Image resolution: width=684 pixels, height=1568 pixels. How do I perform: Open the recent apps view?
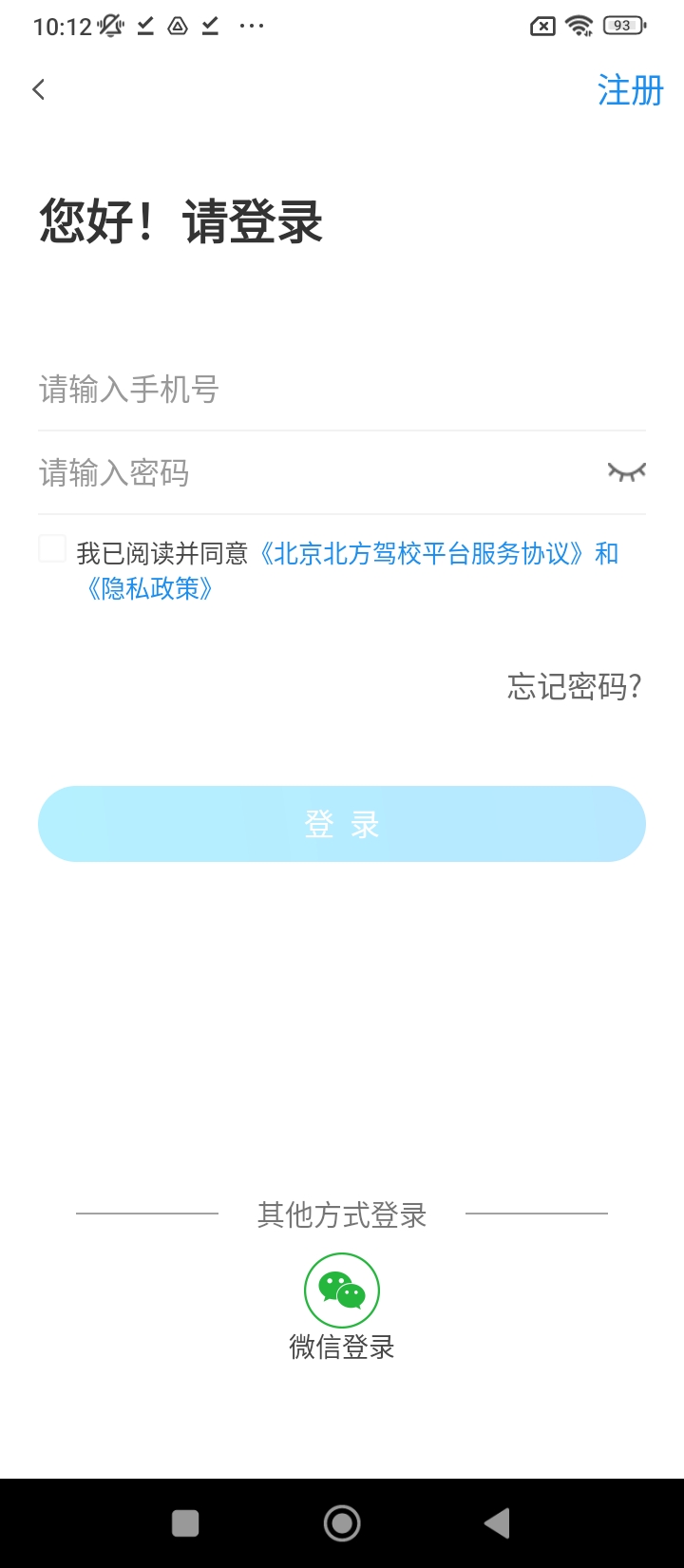[x=185, y=1523]
